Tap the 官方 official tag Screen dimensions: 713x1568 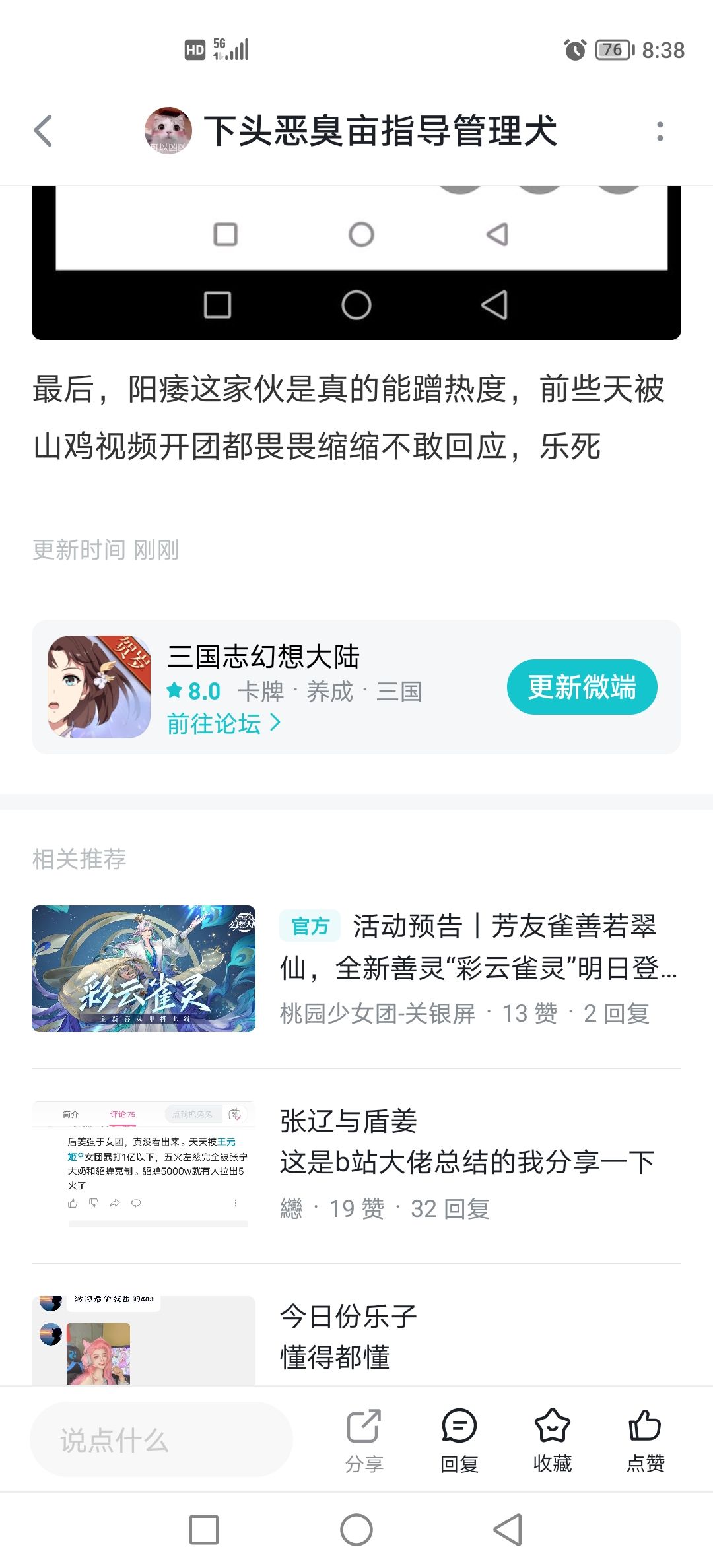pyautogui.click(x=310, y=926)
